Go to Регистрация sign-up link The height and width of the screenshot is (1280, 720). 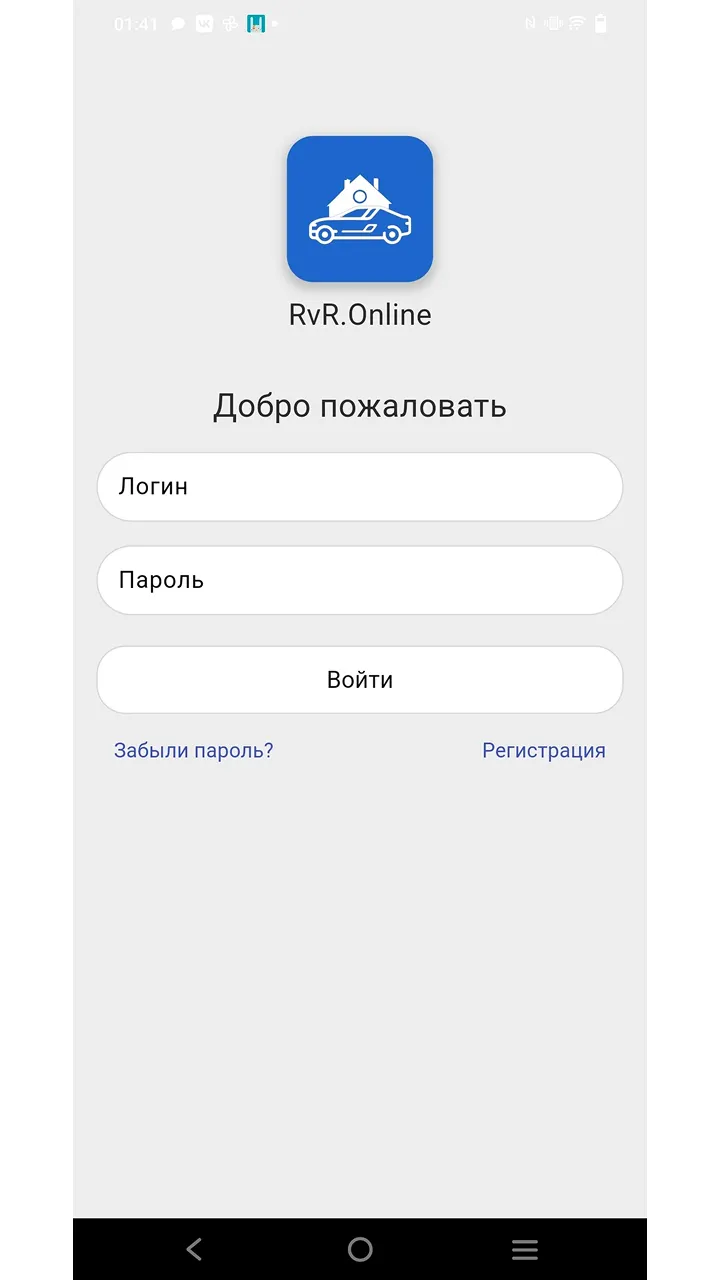coord(544,751)
